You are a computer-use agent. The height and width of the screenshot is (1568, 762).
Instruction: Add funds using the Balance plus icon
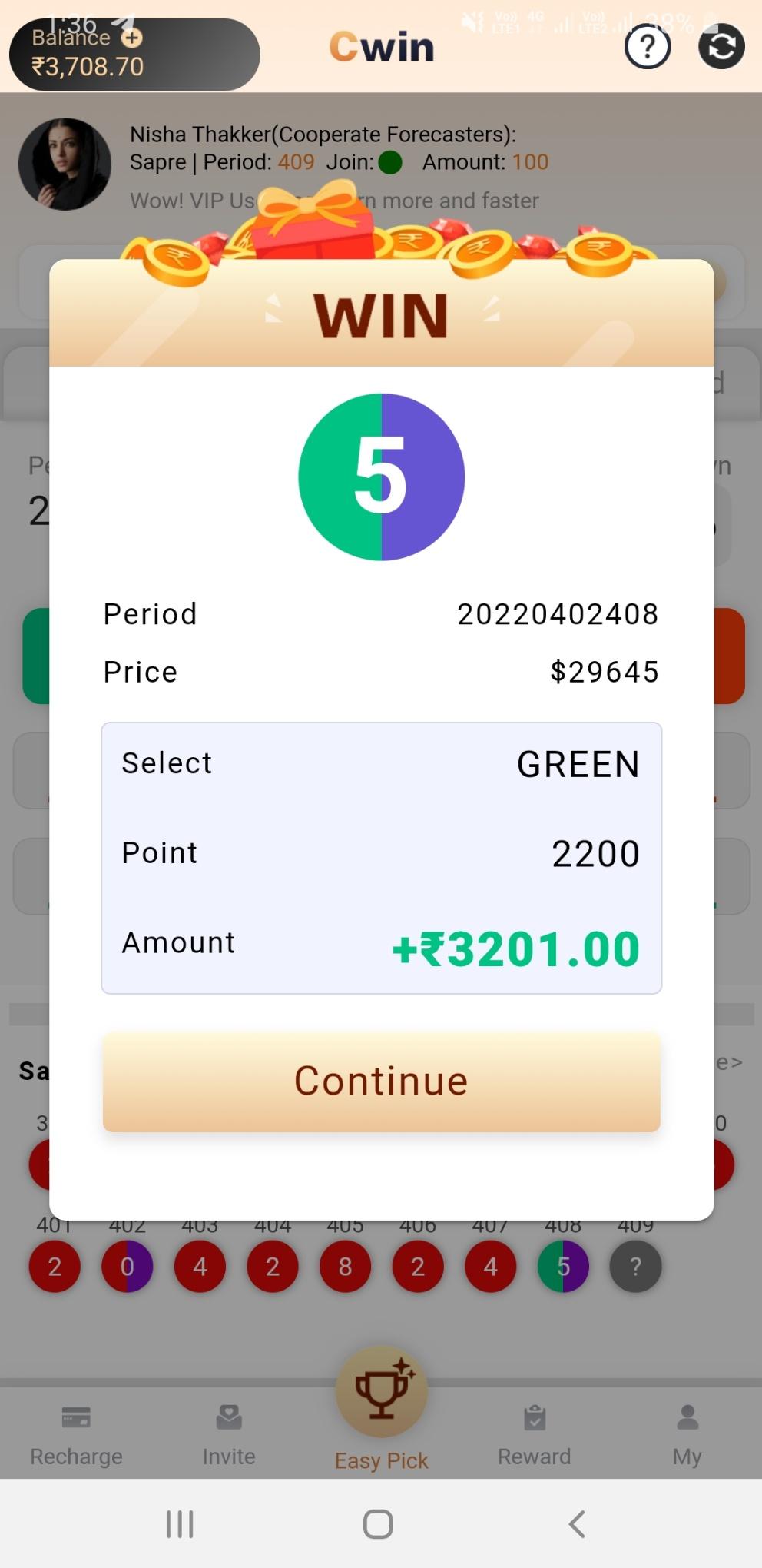(x=132, y=37)
